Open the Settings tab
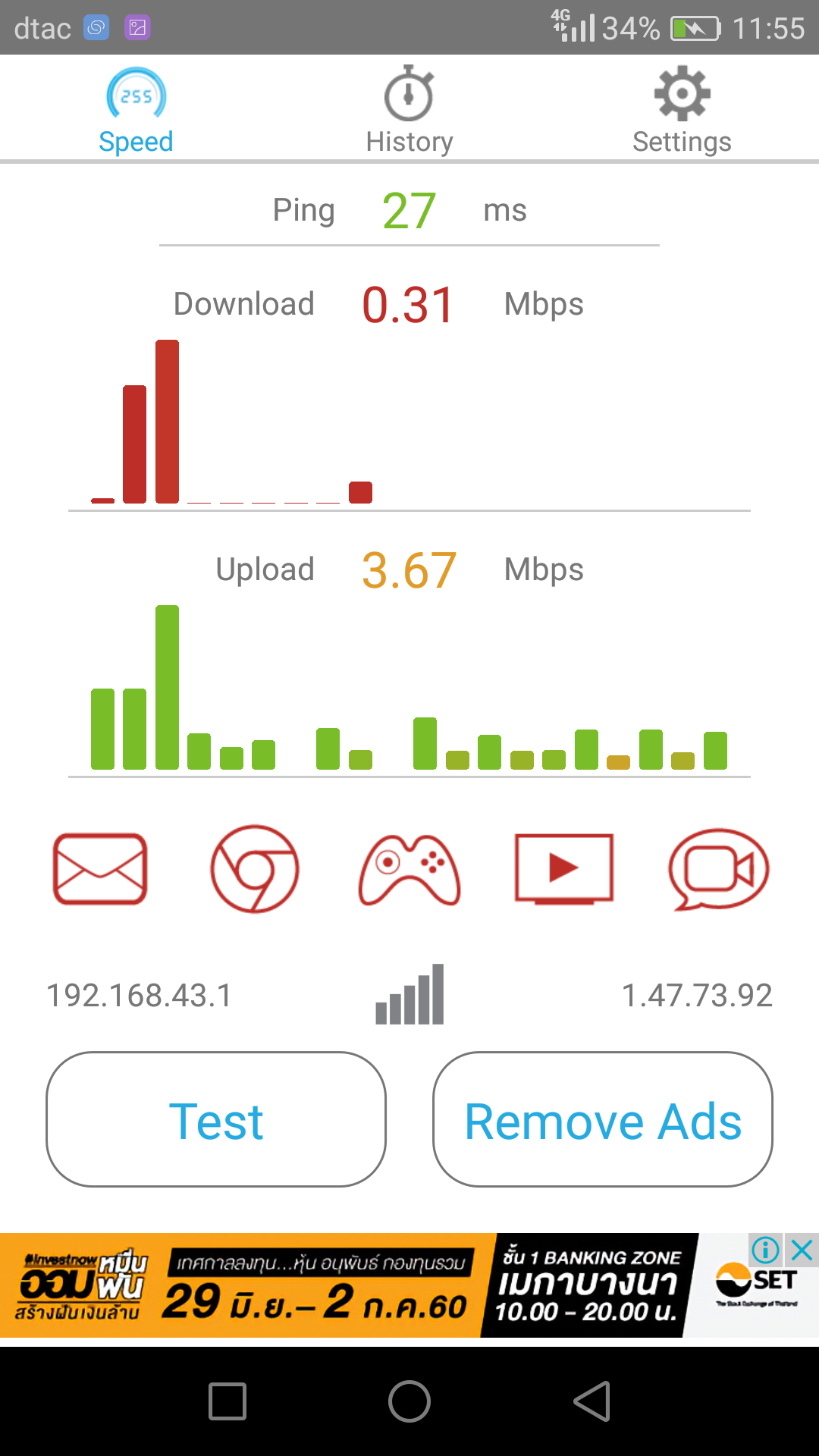The width and height of the screenshot is (819, 1456). click(x=682, y=111)
